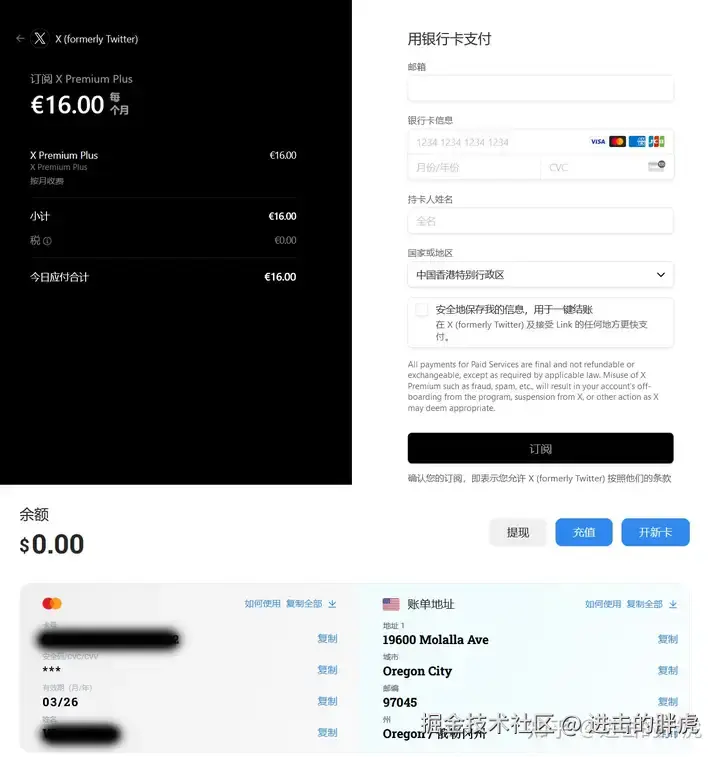Open the 国家或地区 country dropdown

click(540, 275)
